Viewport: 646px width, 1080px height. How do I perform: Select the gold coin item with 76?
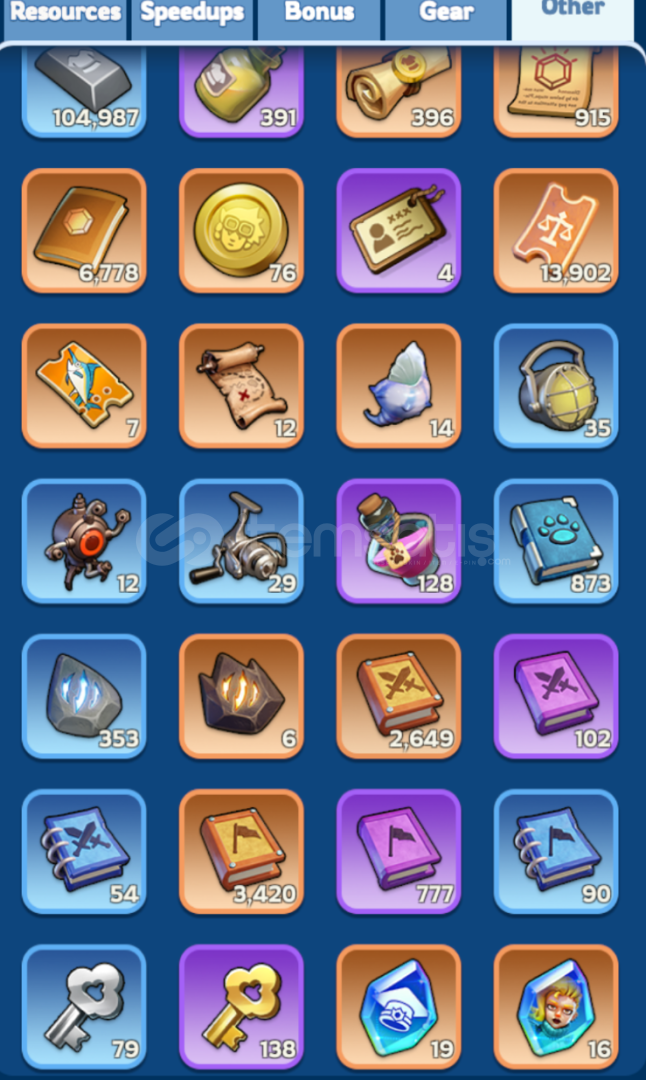tap(241, 230)
